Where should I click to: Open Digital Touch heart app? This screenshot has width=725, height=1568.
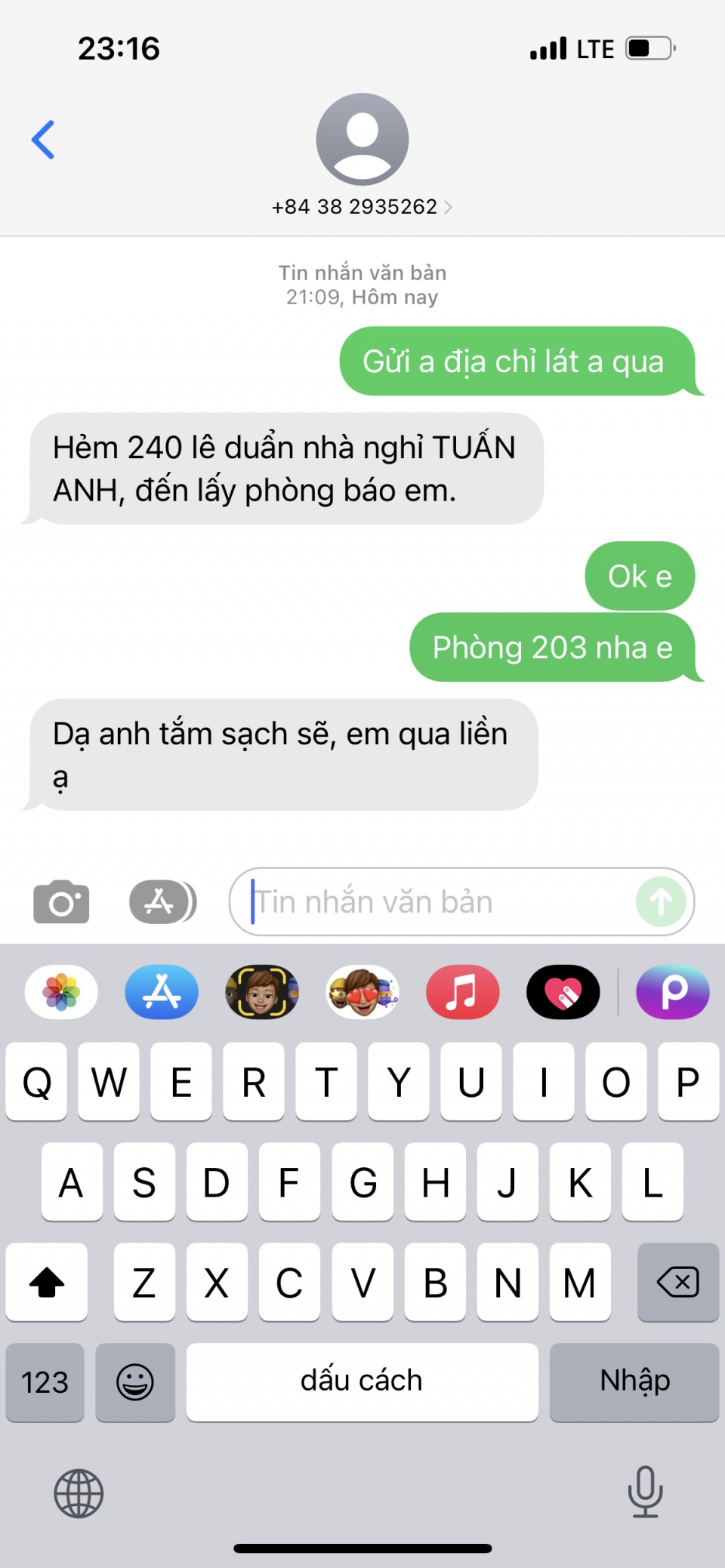coord(563,992)
